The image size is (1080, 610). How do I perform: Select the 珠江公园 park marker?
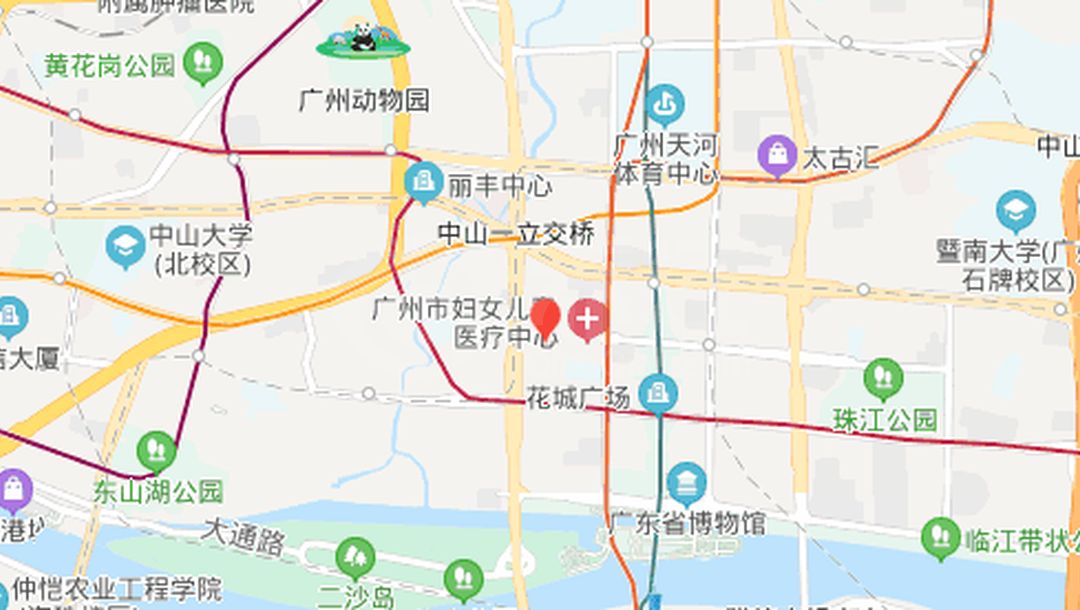click(x=883, y=378)
